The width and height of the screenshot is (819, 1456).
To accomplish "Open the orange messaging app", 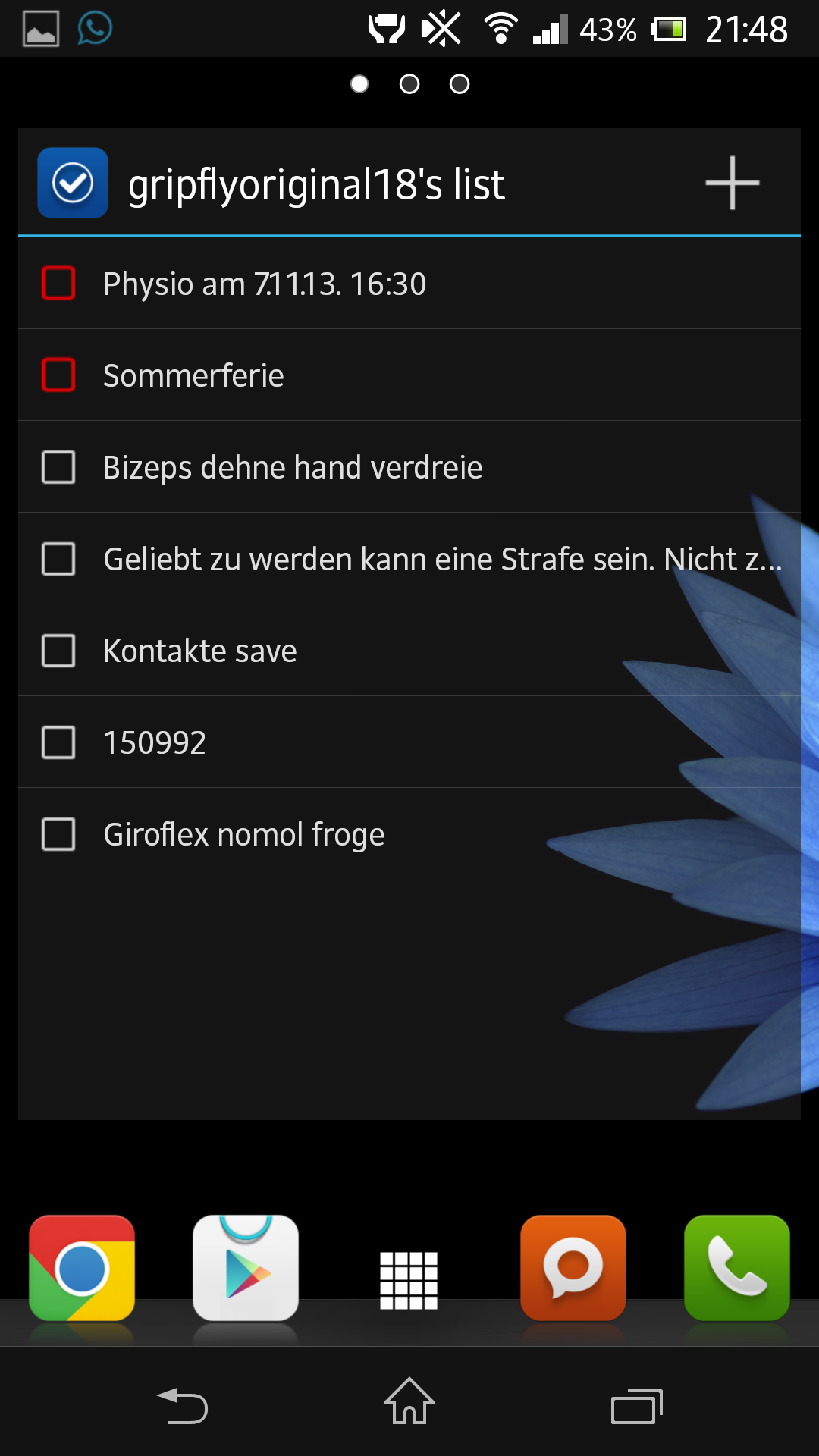I will 573,1268.
